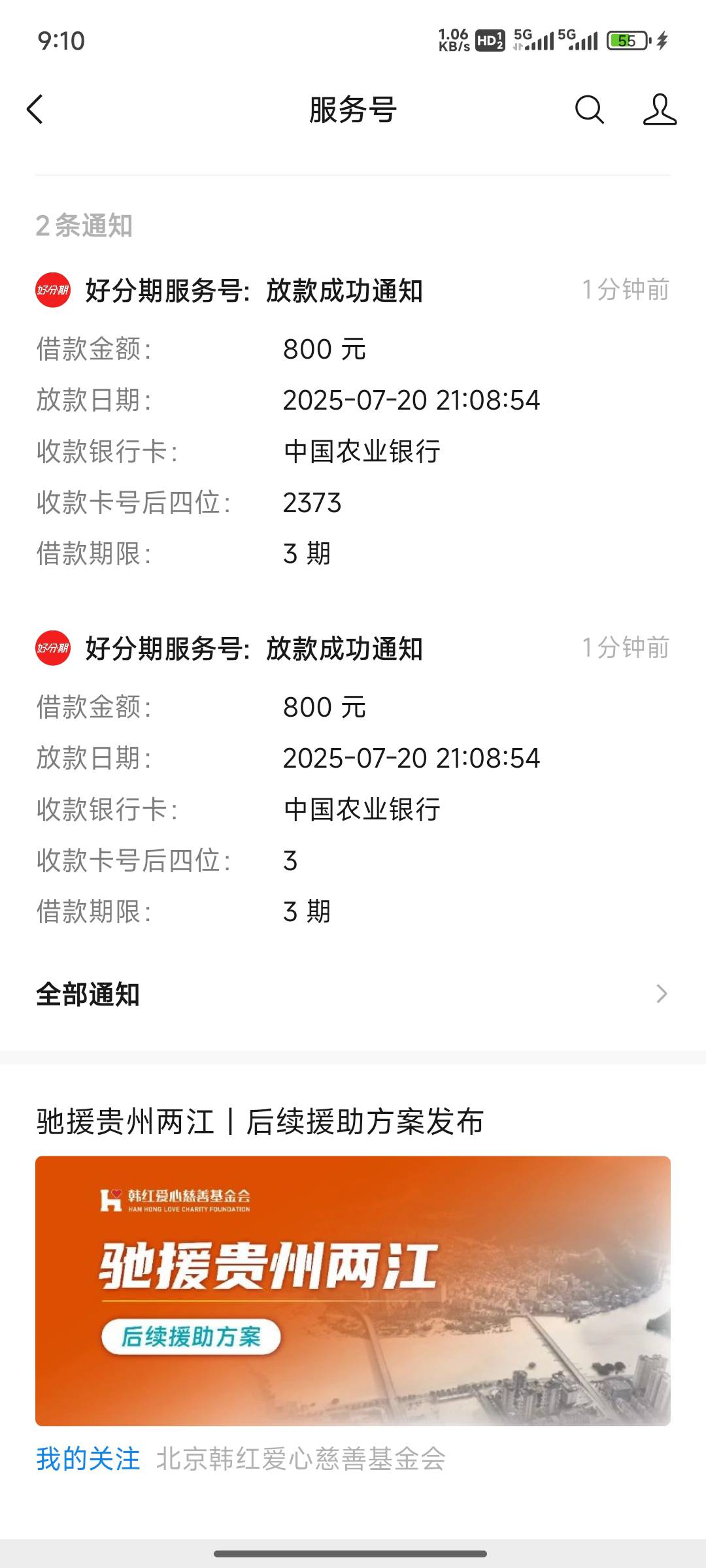Open the 我的关注 link
This screenshot has width=706, height=1568.
[88, 1459]
